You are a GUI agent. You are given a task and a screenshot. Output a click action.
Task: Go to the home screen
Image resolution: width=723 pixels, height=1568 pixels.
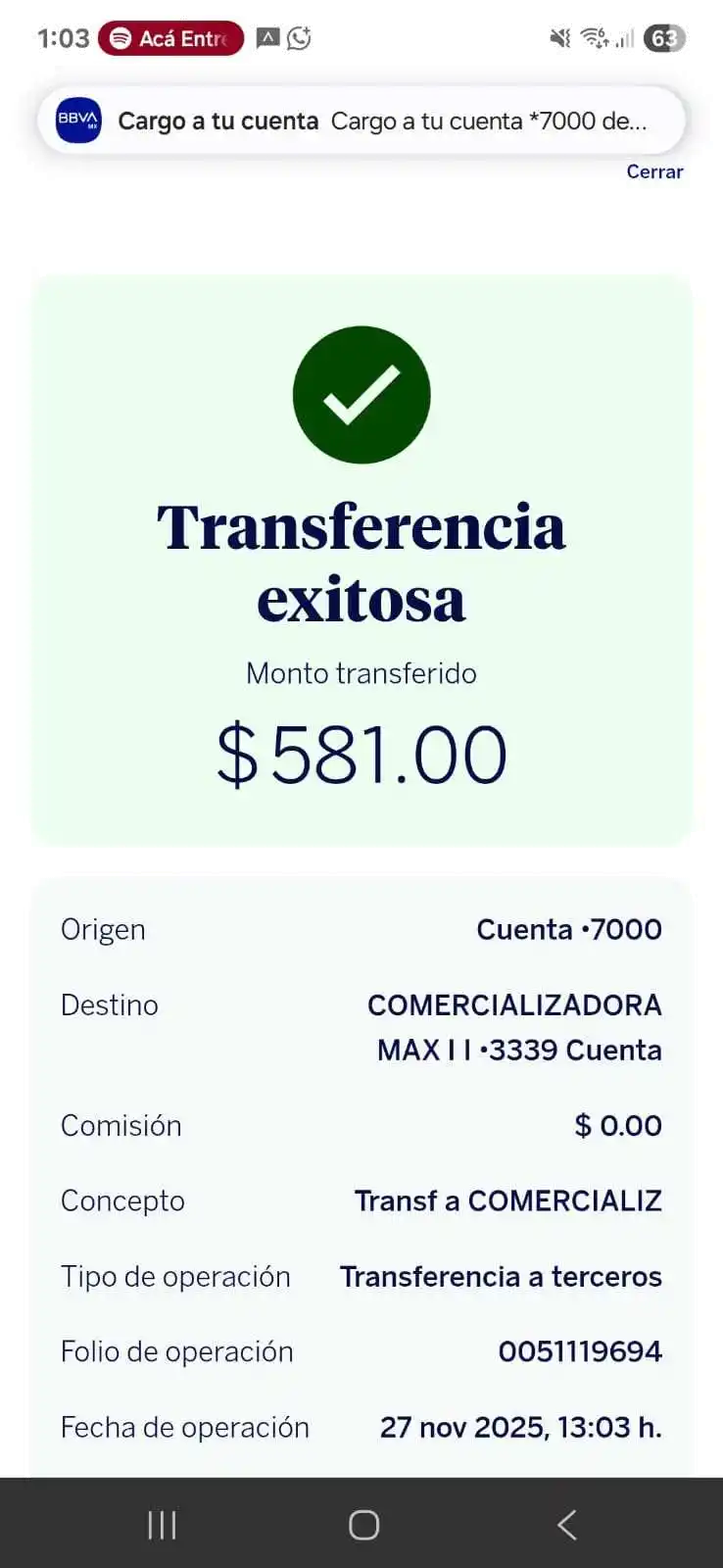[x=363, y=1525]
